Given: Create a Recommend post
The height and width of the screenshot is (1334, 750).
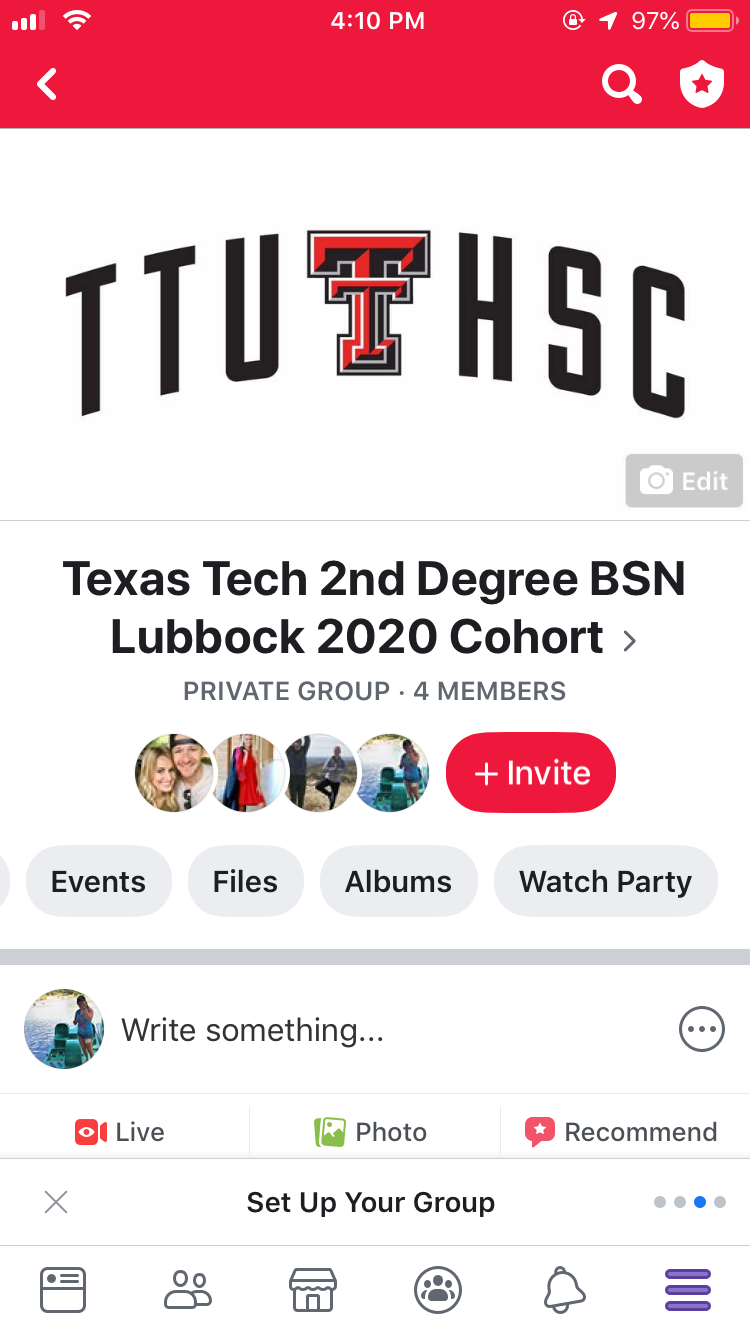Looking at the screenshot, I should (621, 1132).
